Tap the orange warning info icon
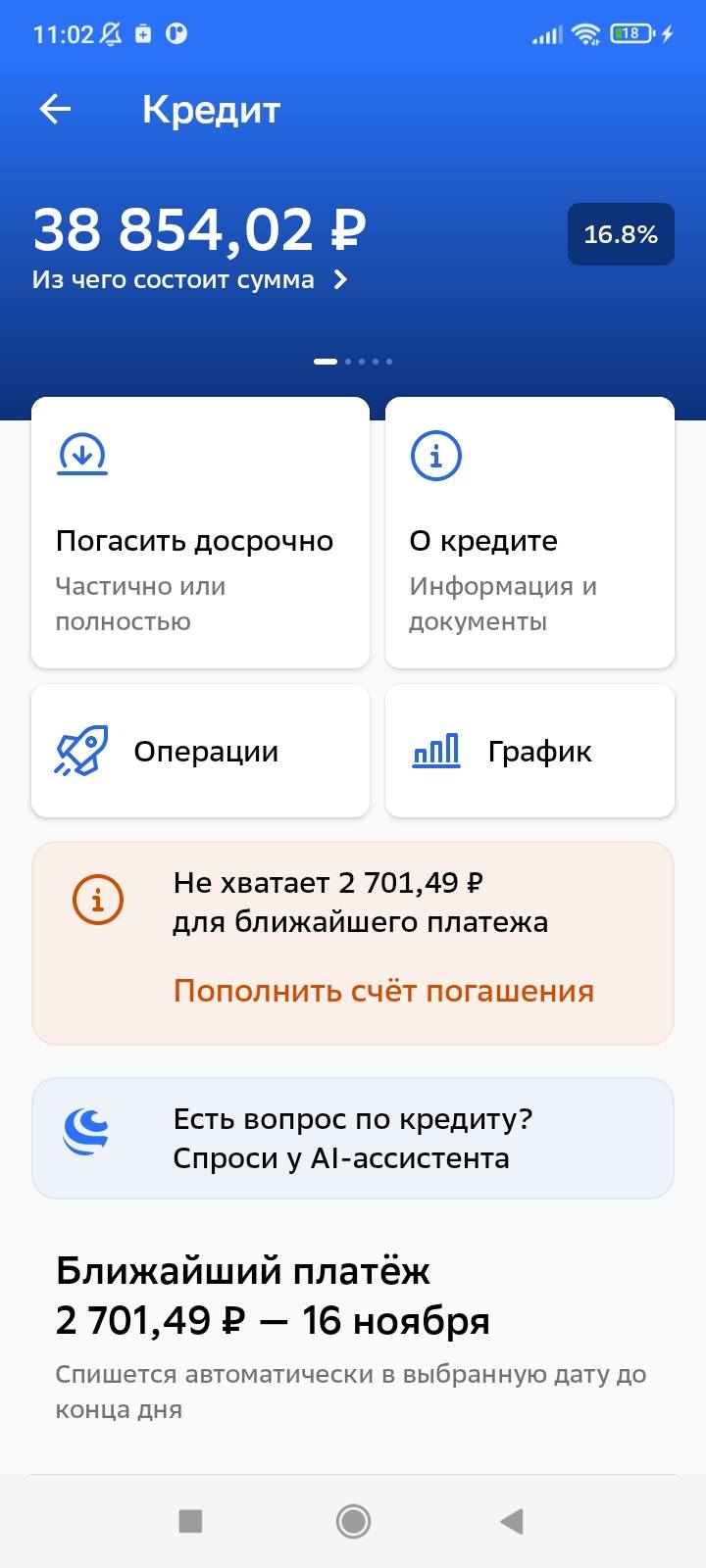The height and width of the screenshot is (1568, 706). click(97, 899)
